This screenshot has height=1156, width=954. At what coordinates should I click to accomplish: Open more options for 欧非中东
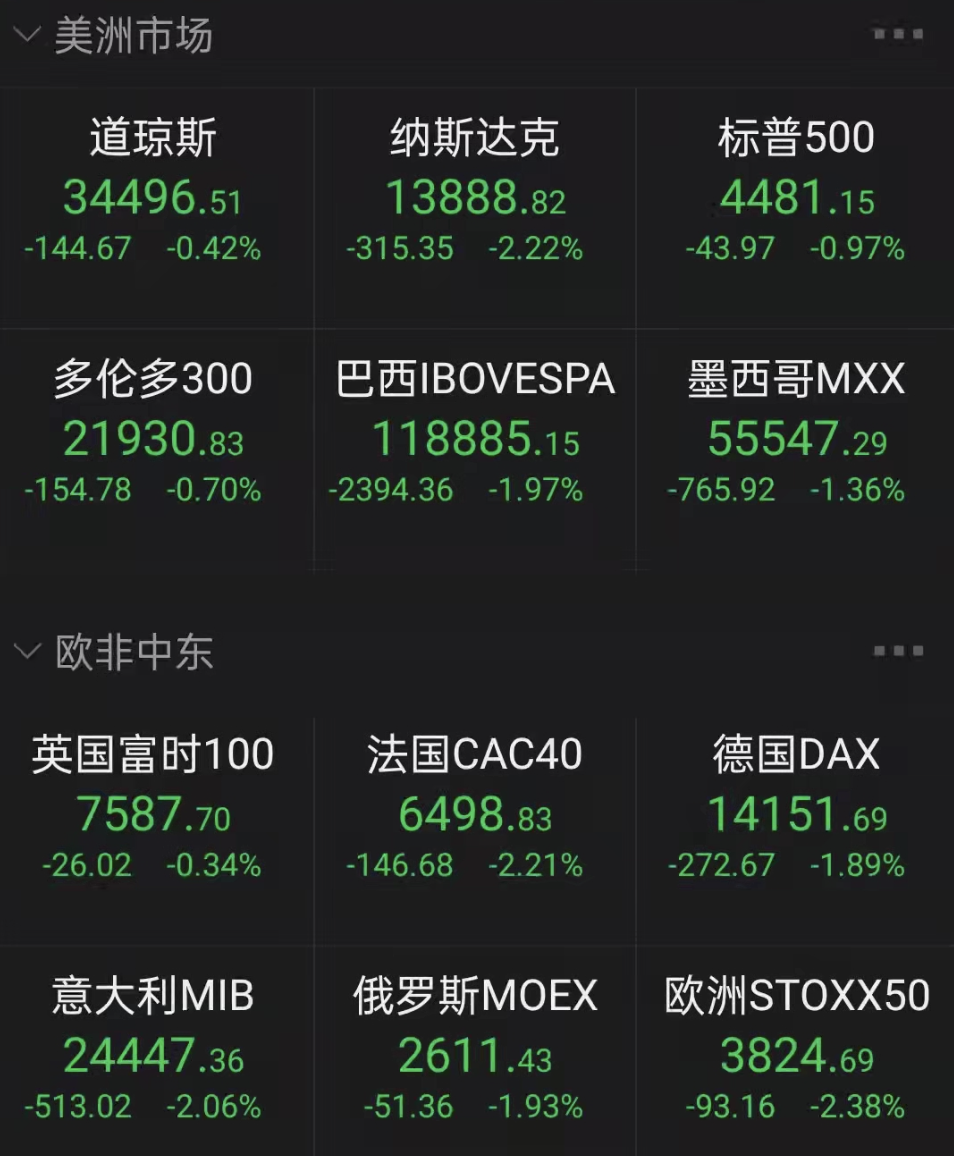point(897,651)
